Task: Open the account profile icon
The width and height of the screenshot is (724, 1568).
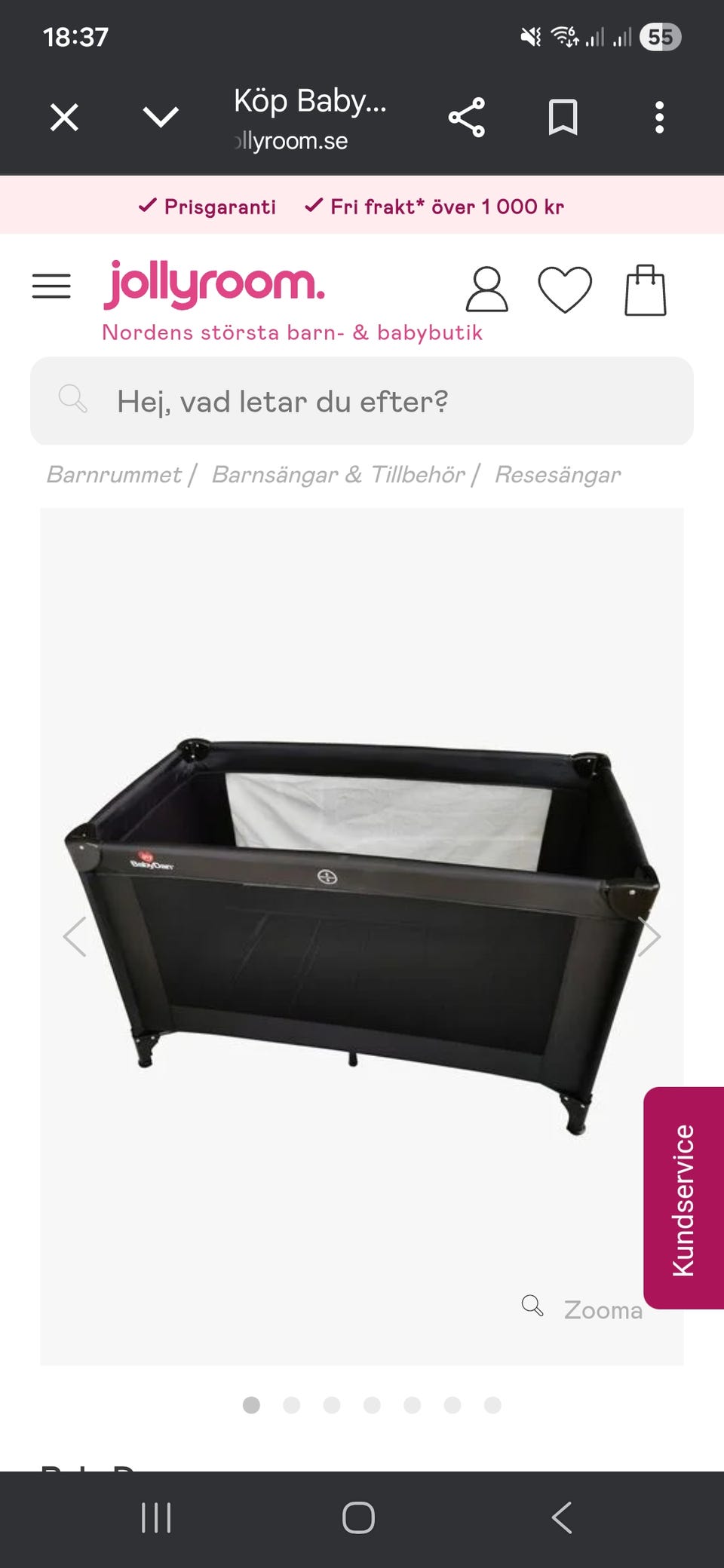Action: click(486, 289)
